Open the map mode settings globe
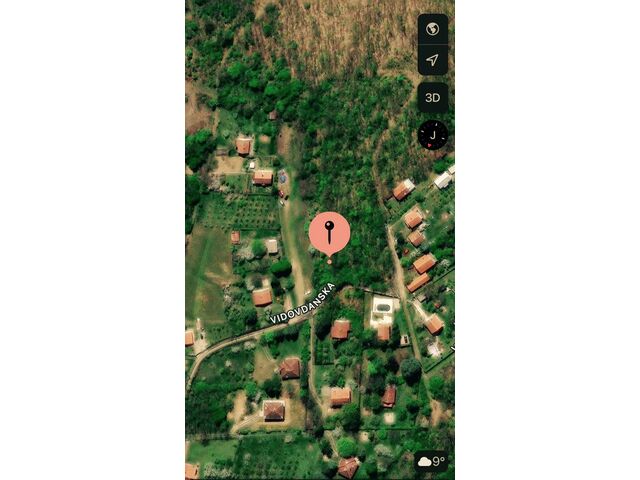Viewport: 640px width, 480px height. coord(433,29)
